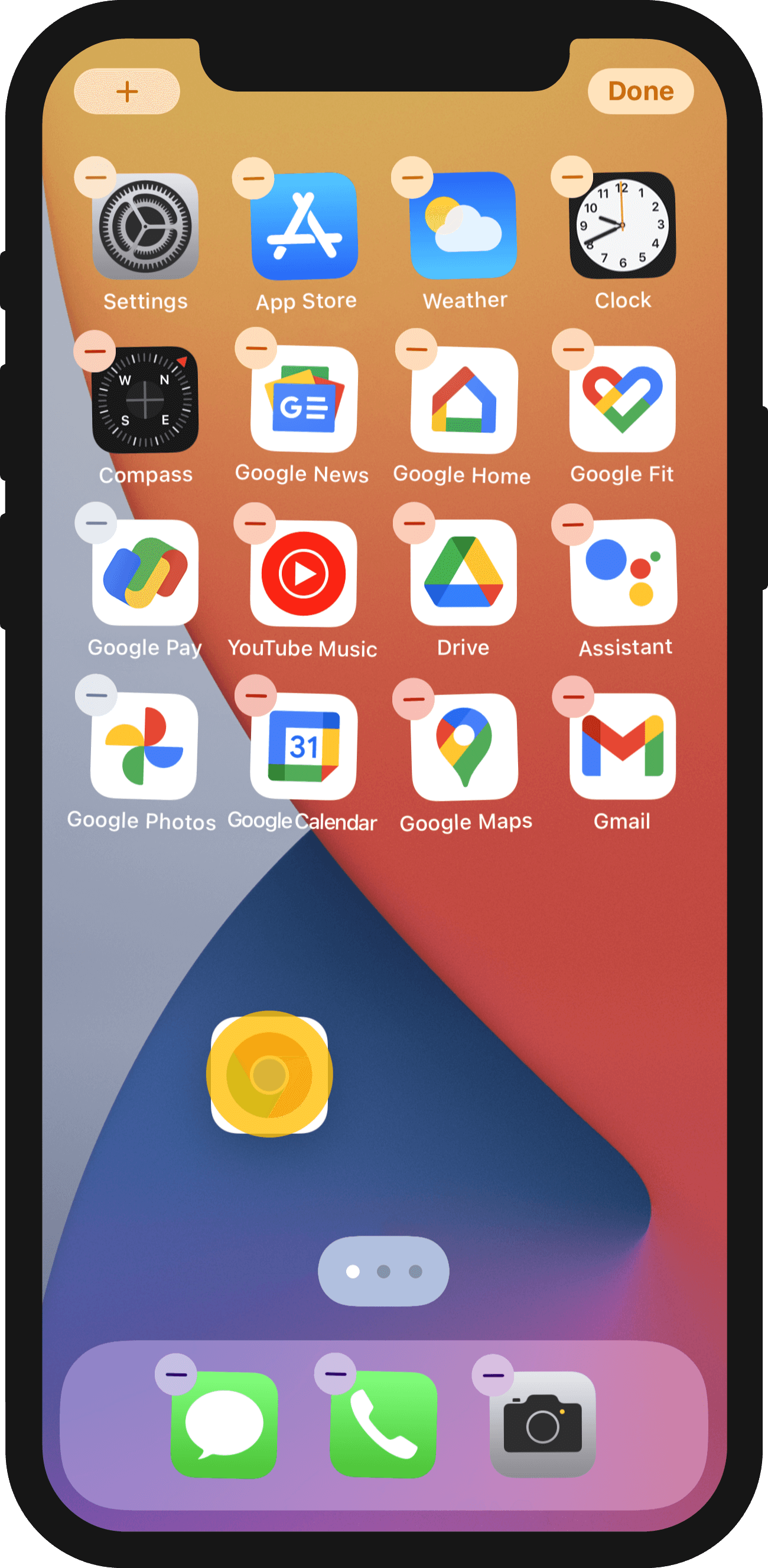This screenshot has width=768, height=1568.
Task: Open Gmail
Action: (623, 748)
